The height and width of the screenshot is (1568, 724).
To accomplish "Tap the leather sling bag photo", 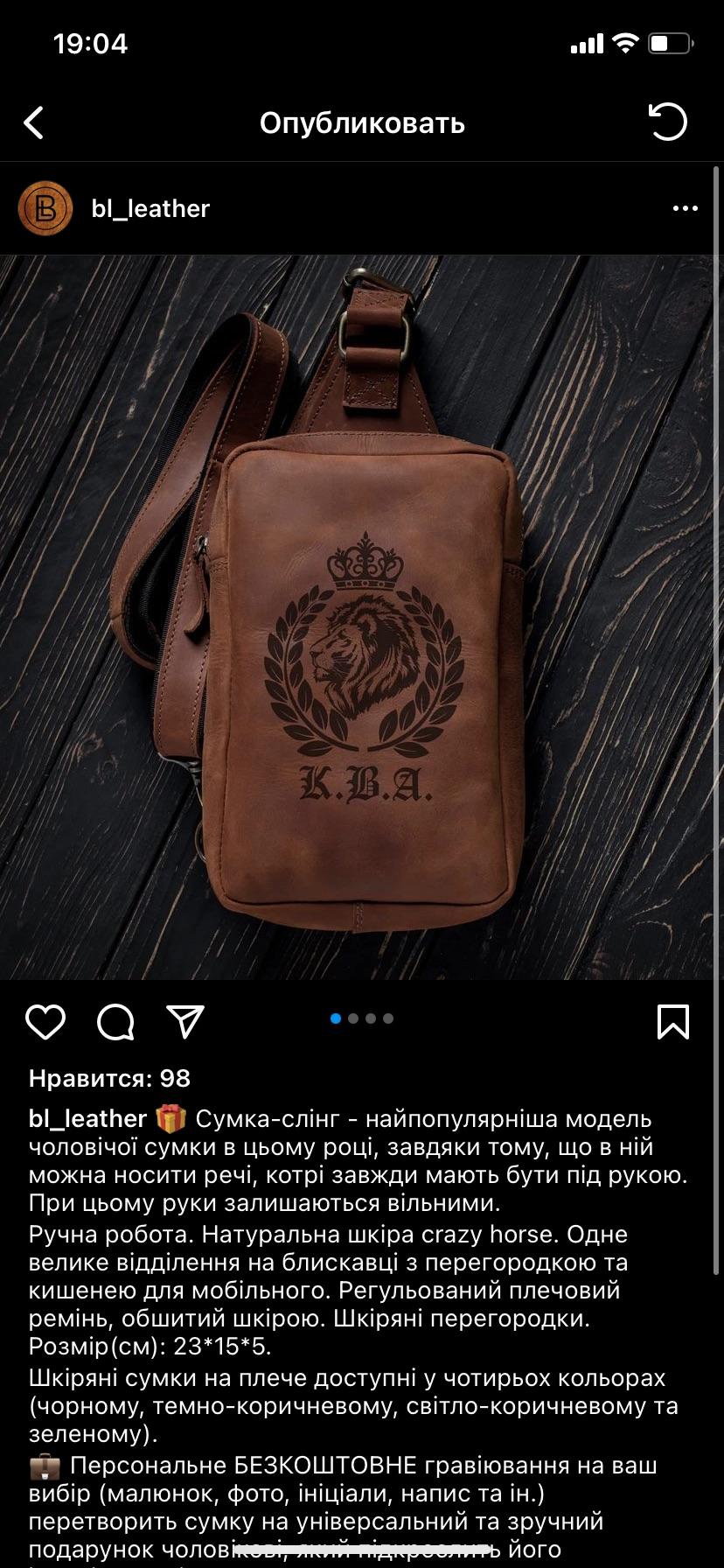I will click(362, 617).
